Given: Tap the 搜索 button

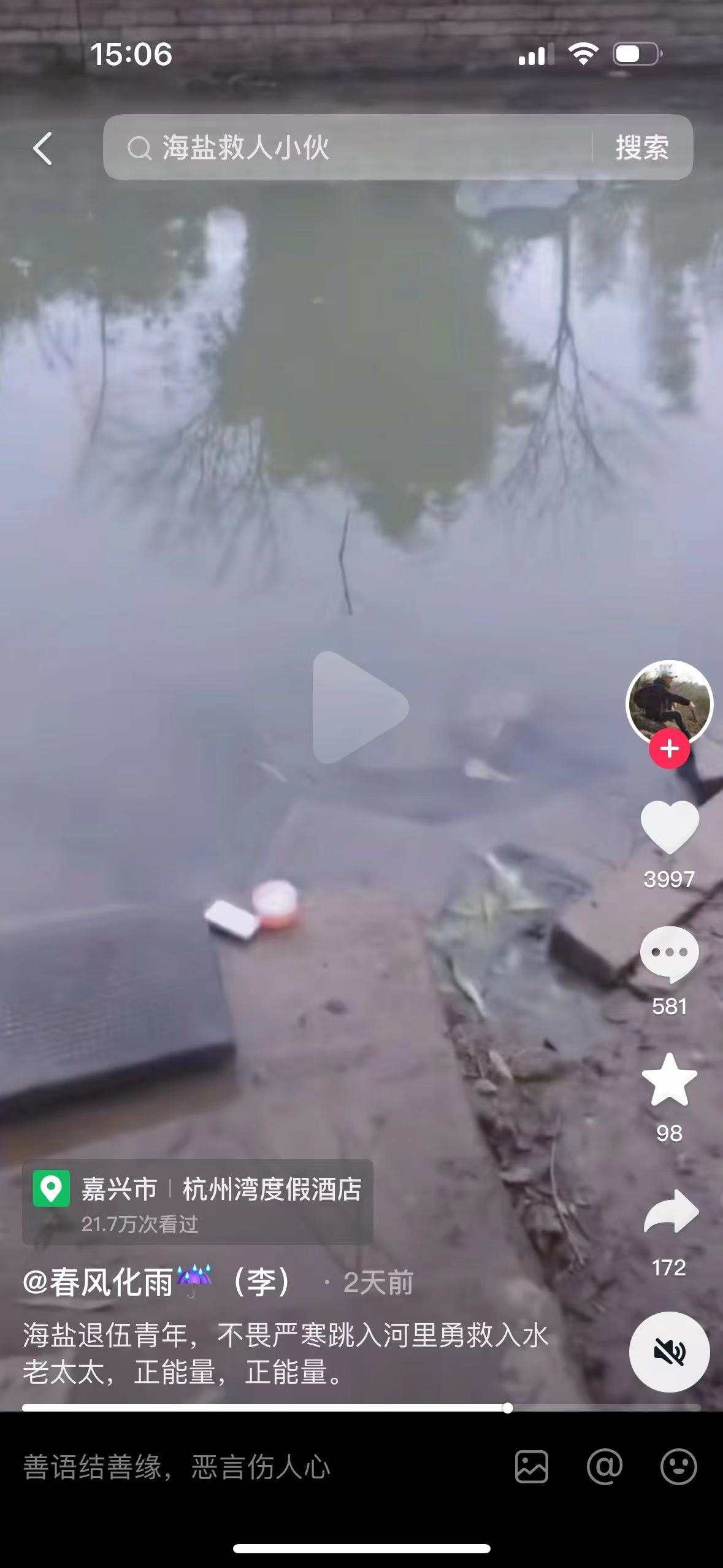Looking at the screenshot, I should click(x=641, y=148).
